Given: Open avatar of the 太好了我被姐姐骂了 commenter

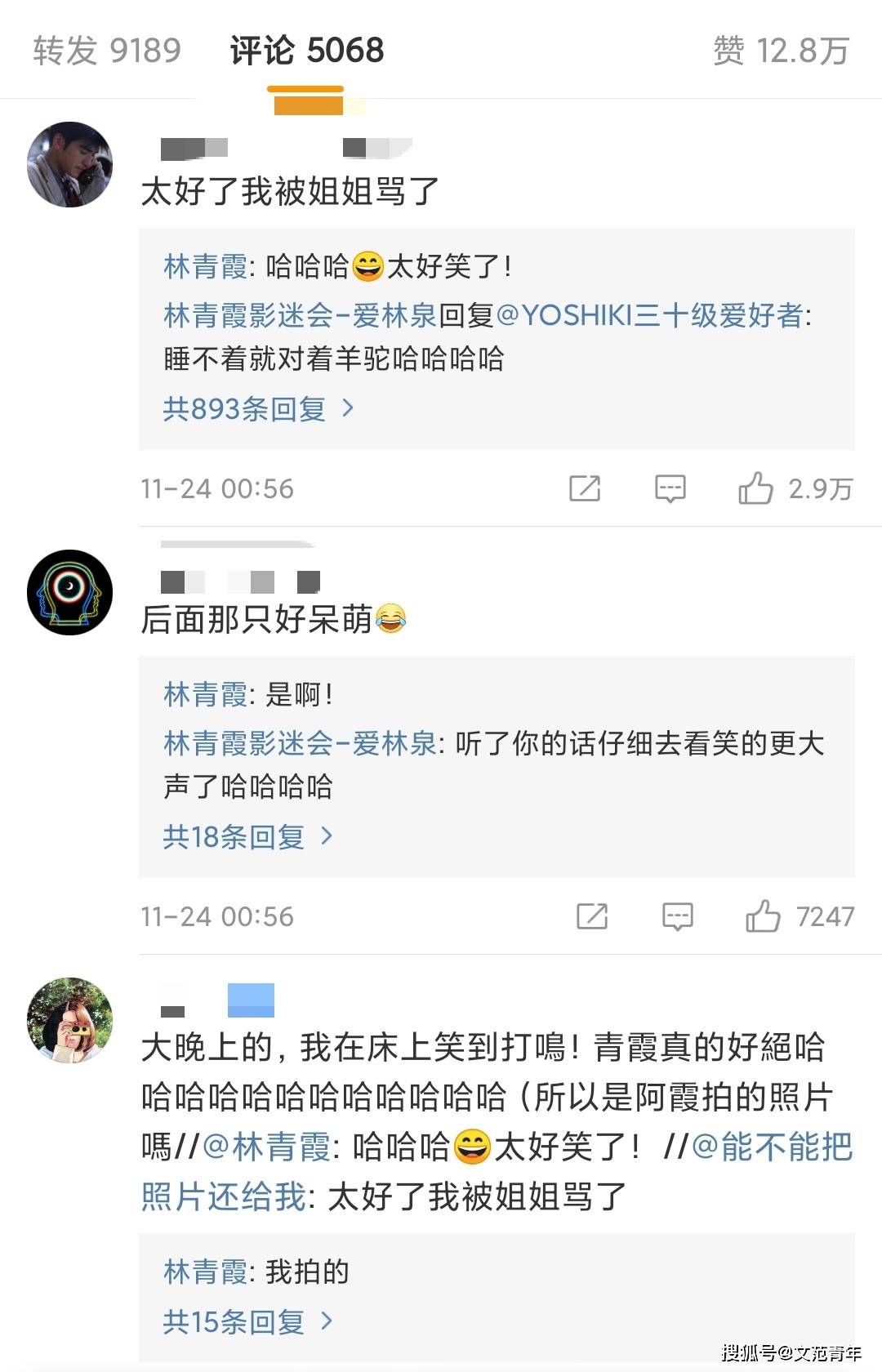Looking at the screenshot, I should pyautogui.click(x=69, y=164).
